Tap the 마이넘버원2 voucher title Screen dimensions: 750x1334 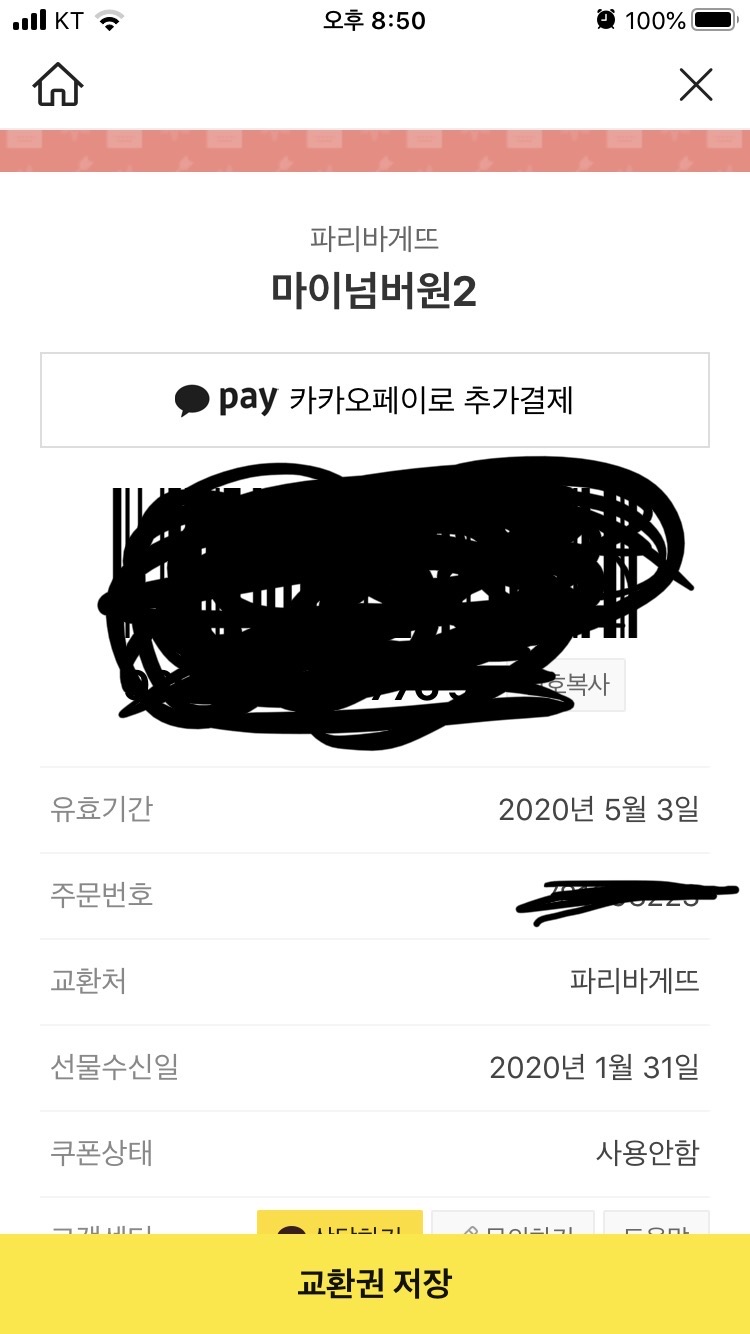(x=375, y=289)
